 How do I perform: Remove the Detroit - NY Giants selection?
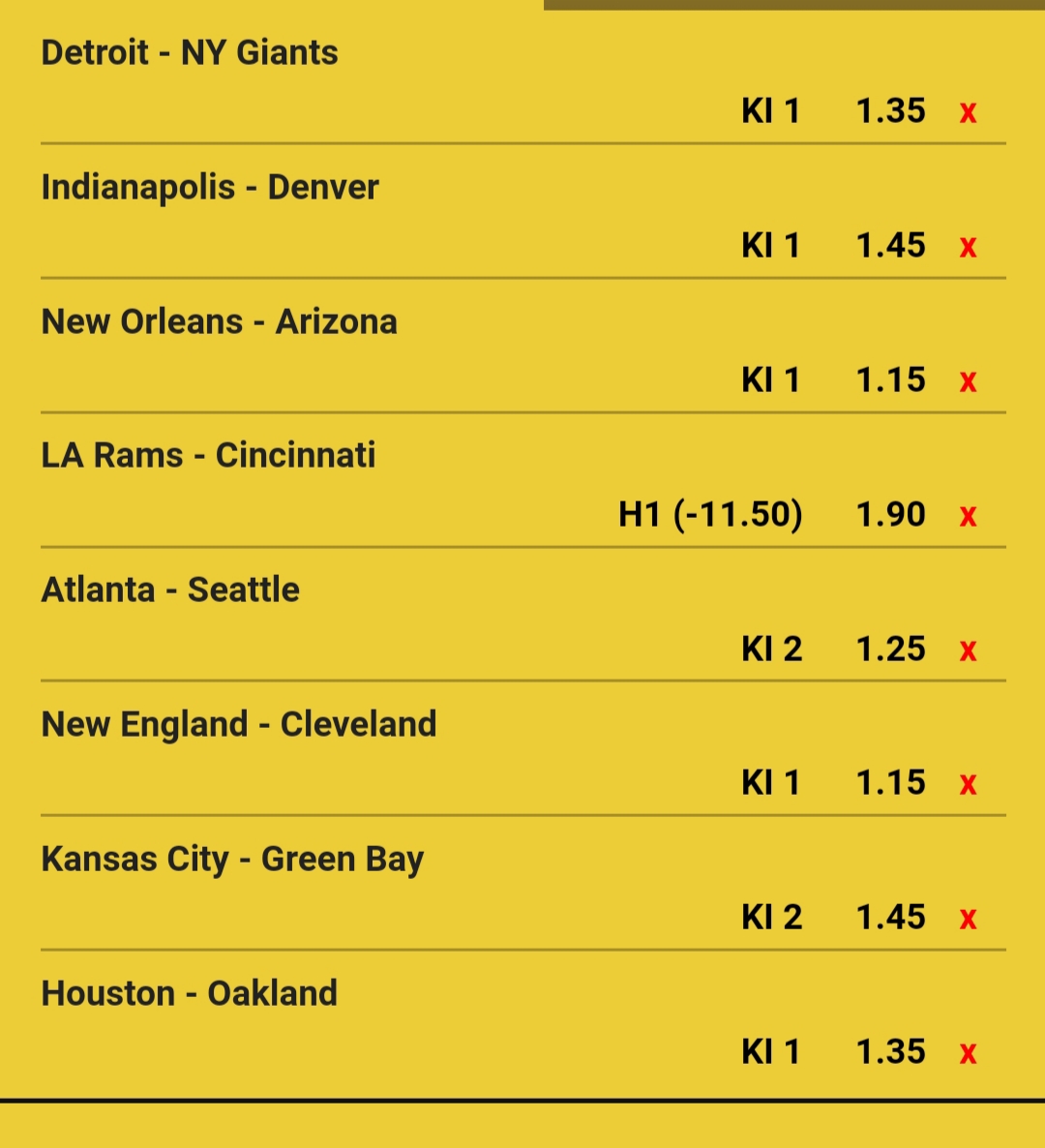pos(968,113)
